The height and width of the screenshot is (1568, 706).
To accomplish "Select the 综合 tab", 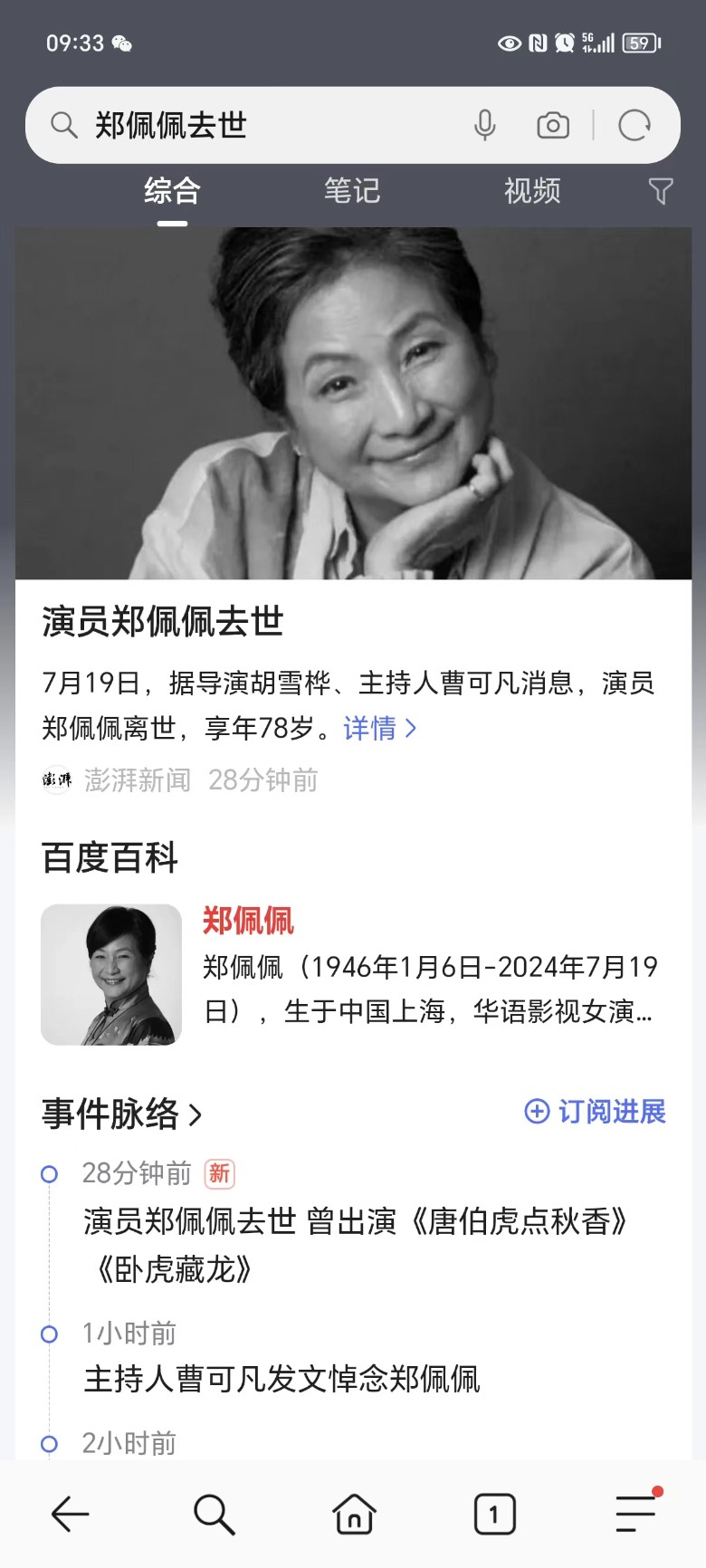I will [172, 191].
